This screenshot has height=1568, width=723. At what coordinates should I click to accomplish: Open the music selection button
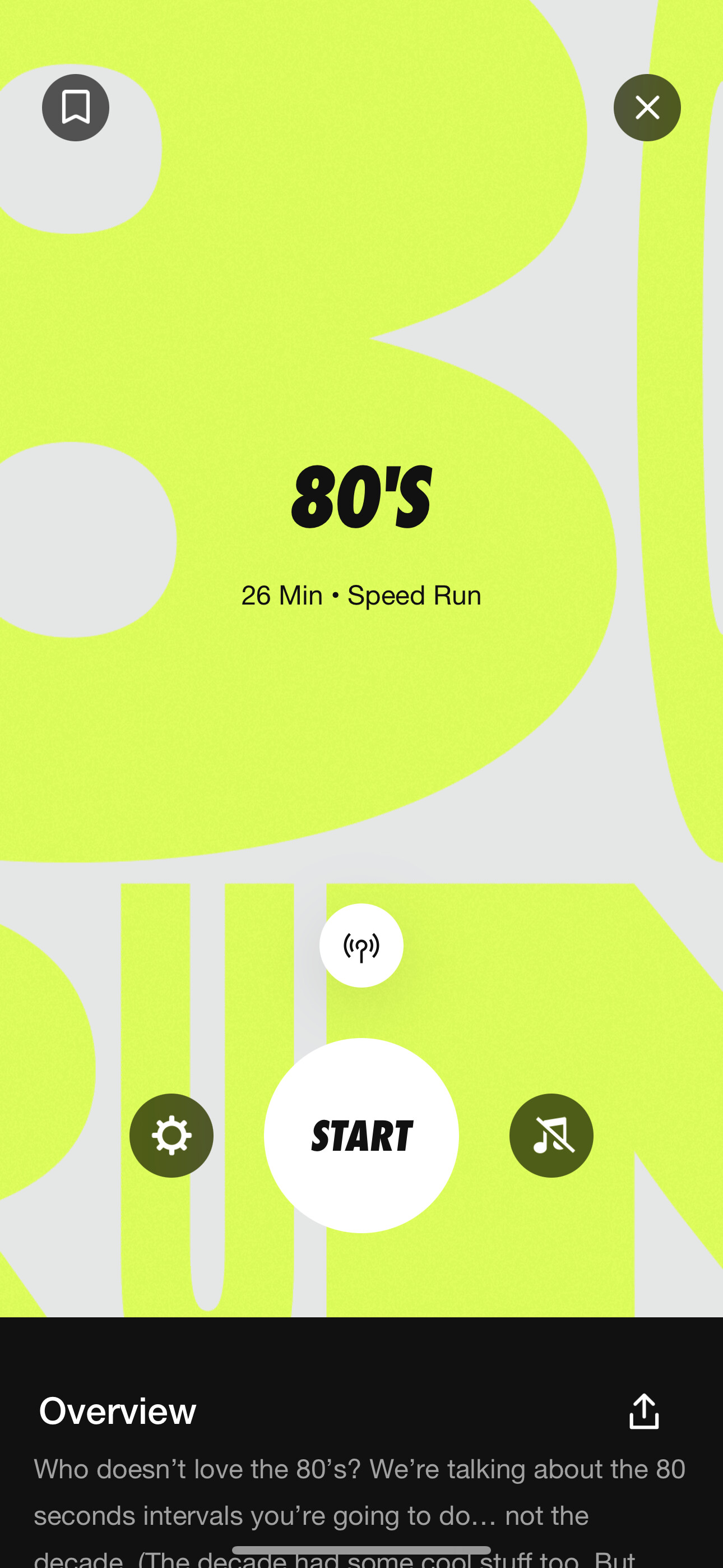[551, 1135]
